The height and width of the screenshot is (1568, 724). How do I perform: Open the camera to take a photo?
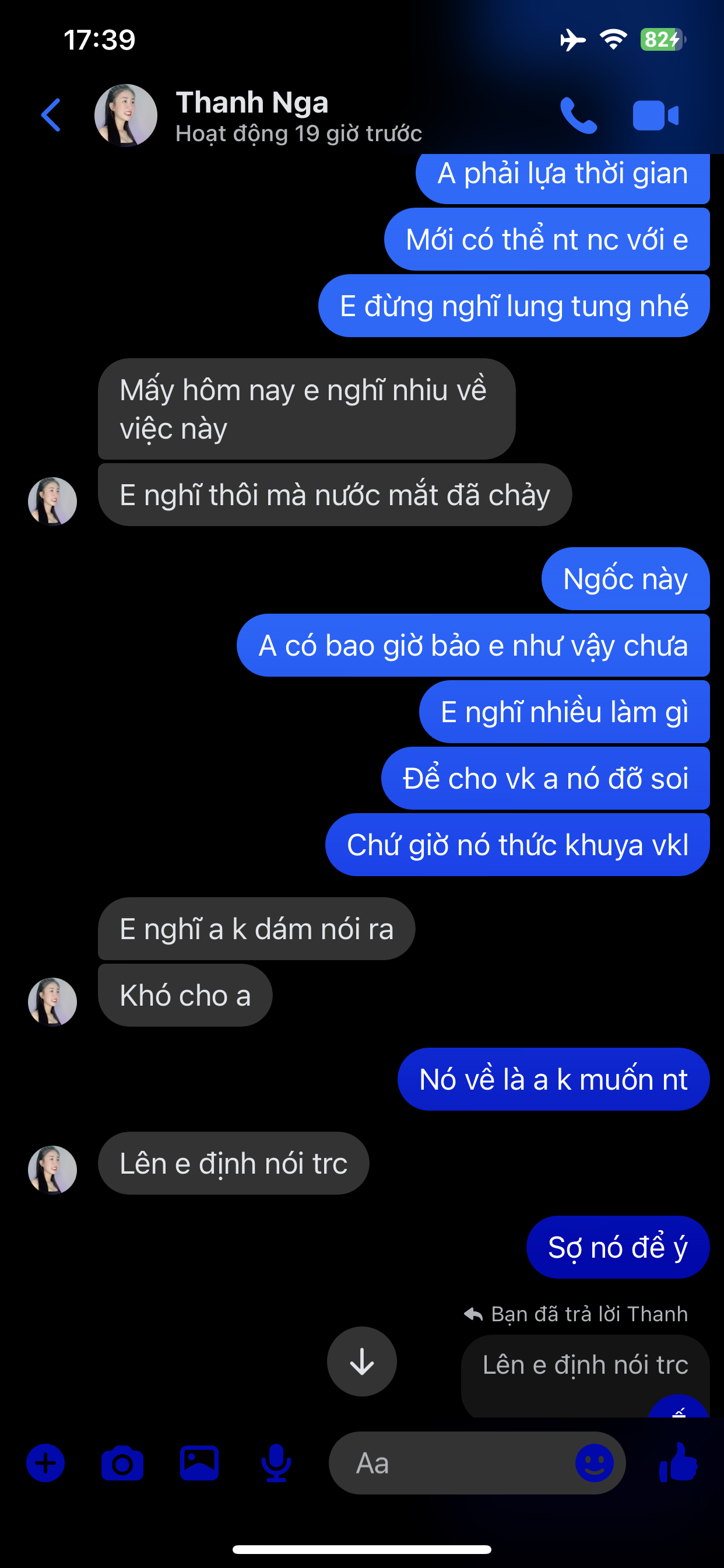coord(122,1462)
